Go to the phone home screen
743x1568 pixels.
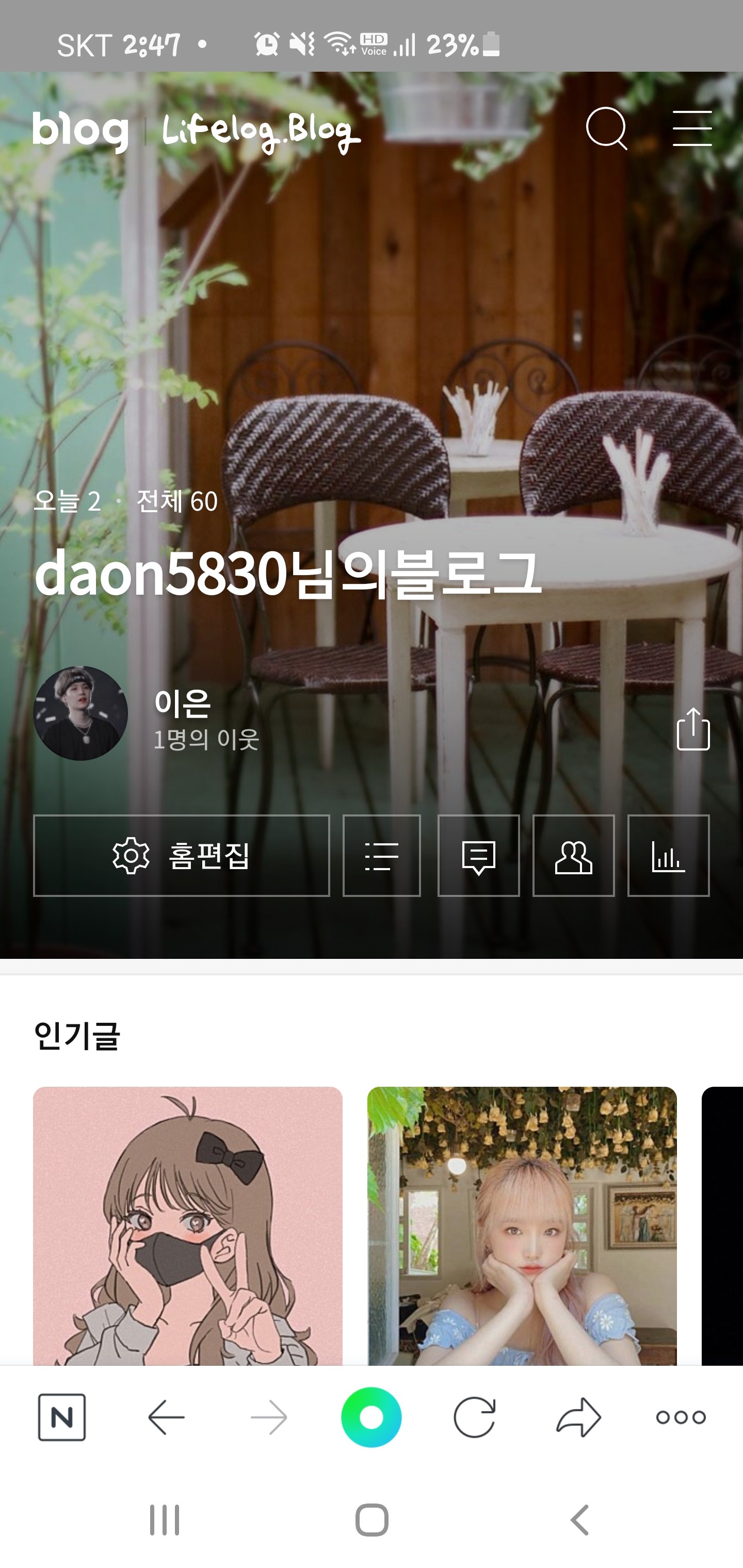(x=372, y=1520)
